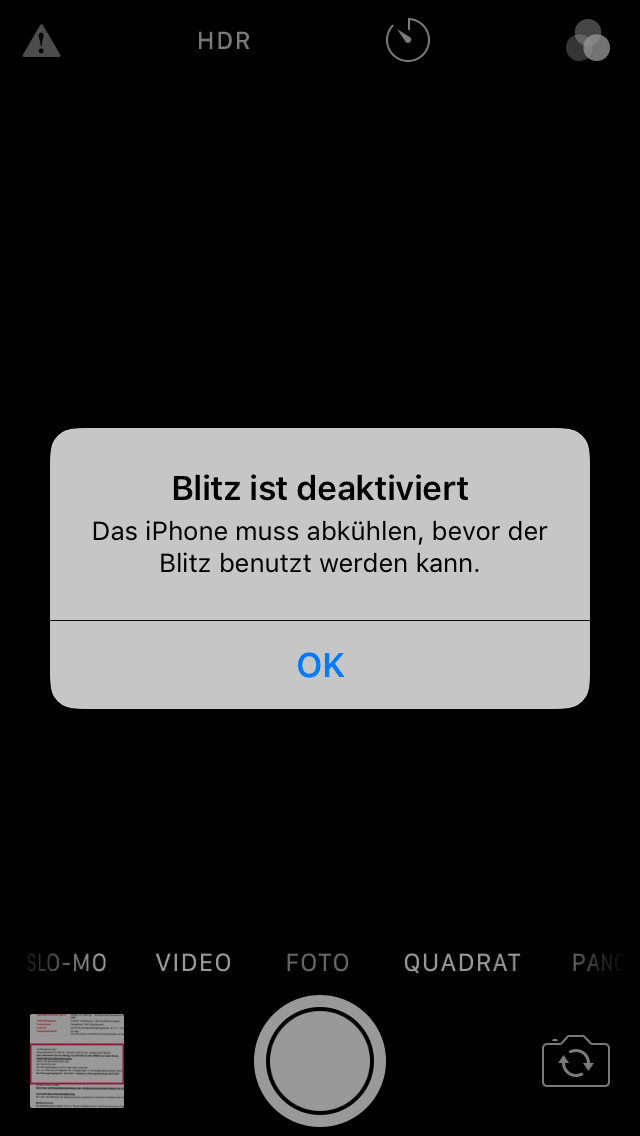This screenshot has width=640, height=1136.
Task: Switch to PANO mode
Action: [x=598, y=963]
